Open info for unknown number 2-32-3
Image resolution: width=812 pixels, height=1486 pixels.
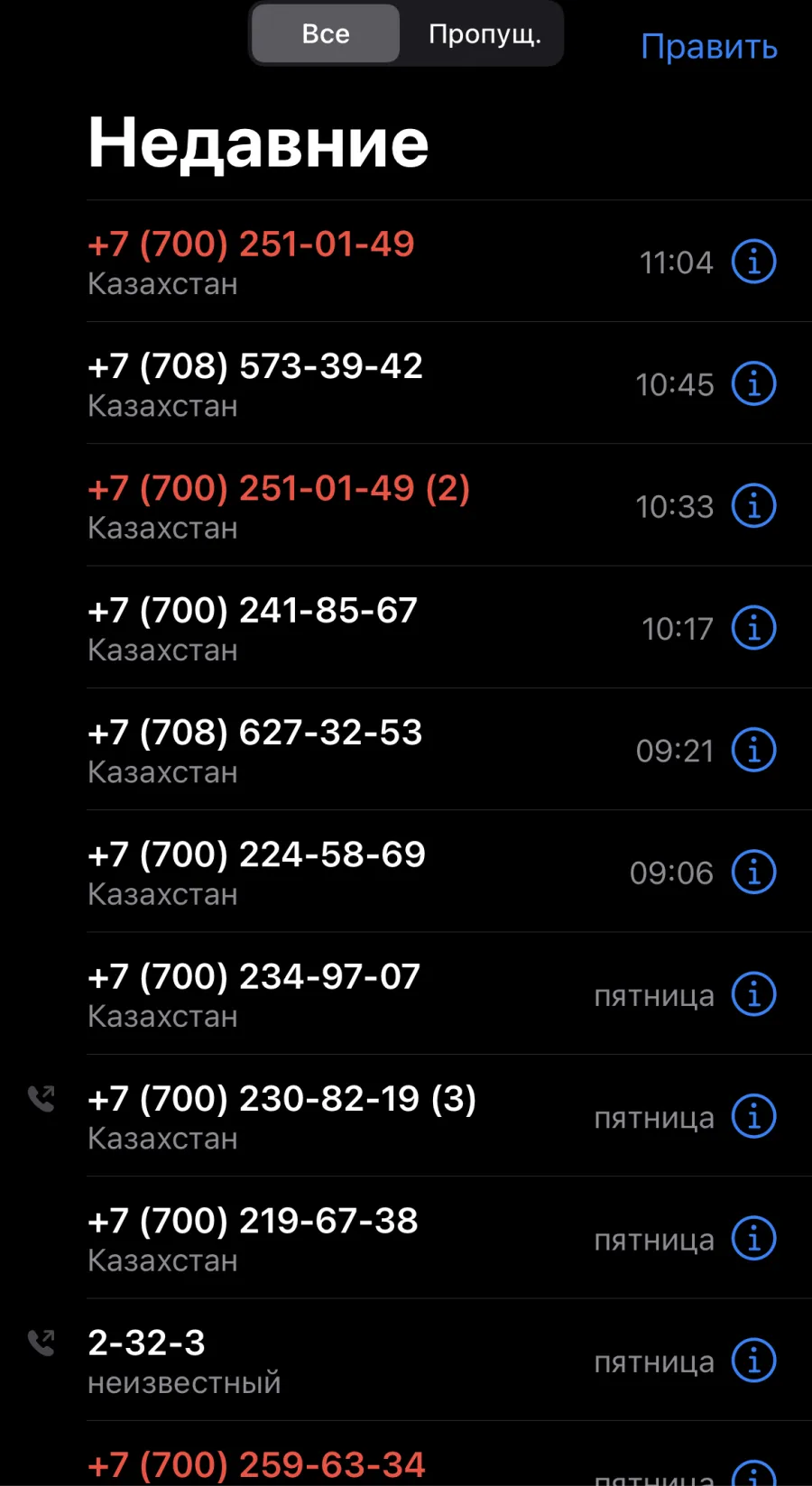(x=753, y=1361)
